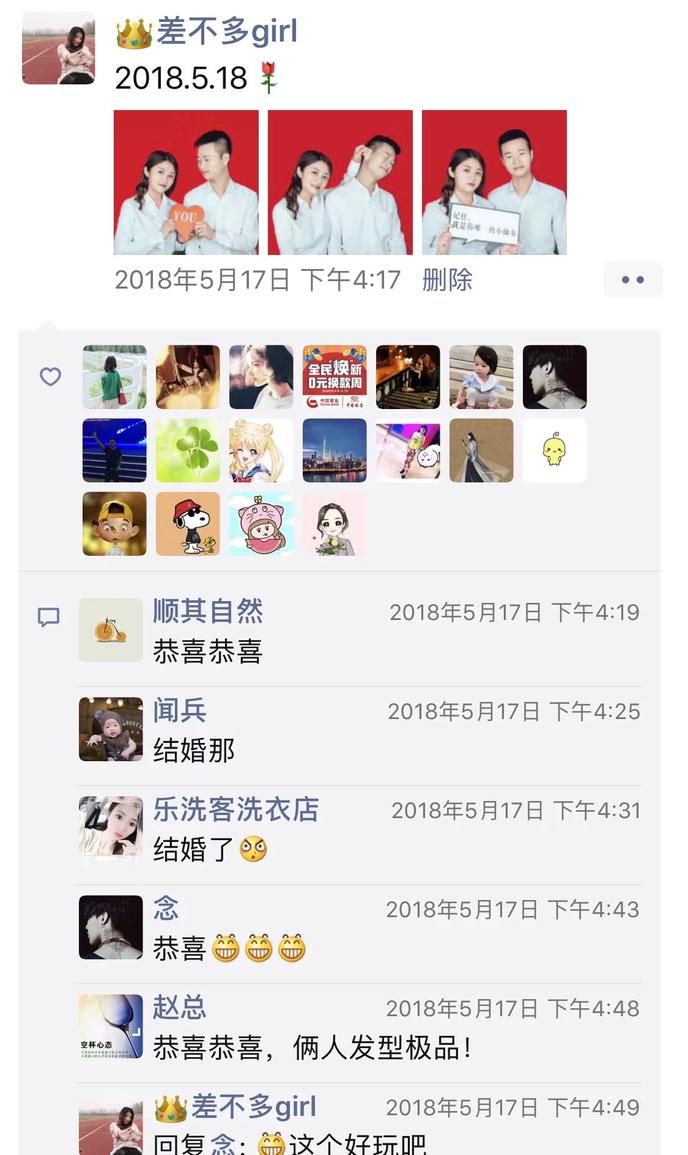Open the like and comment menu button
The width and height of the screenshot is (688, 1155).
pos(632,280)
